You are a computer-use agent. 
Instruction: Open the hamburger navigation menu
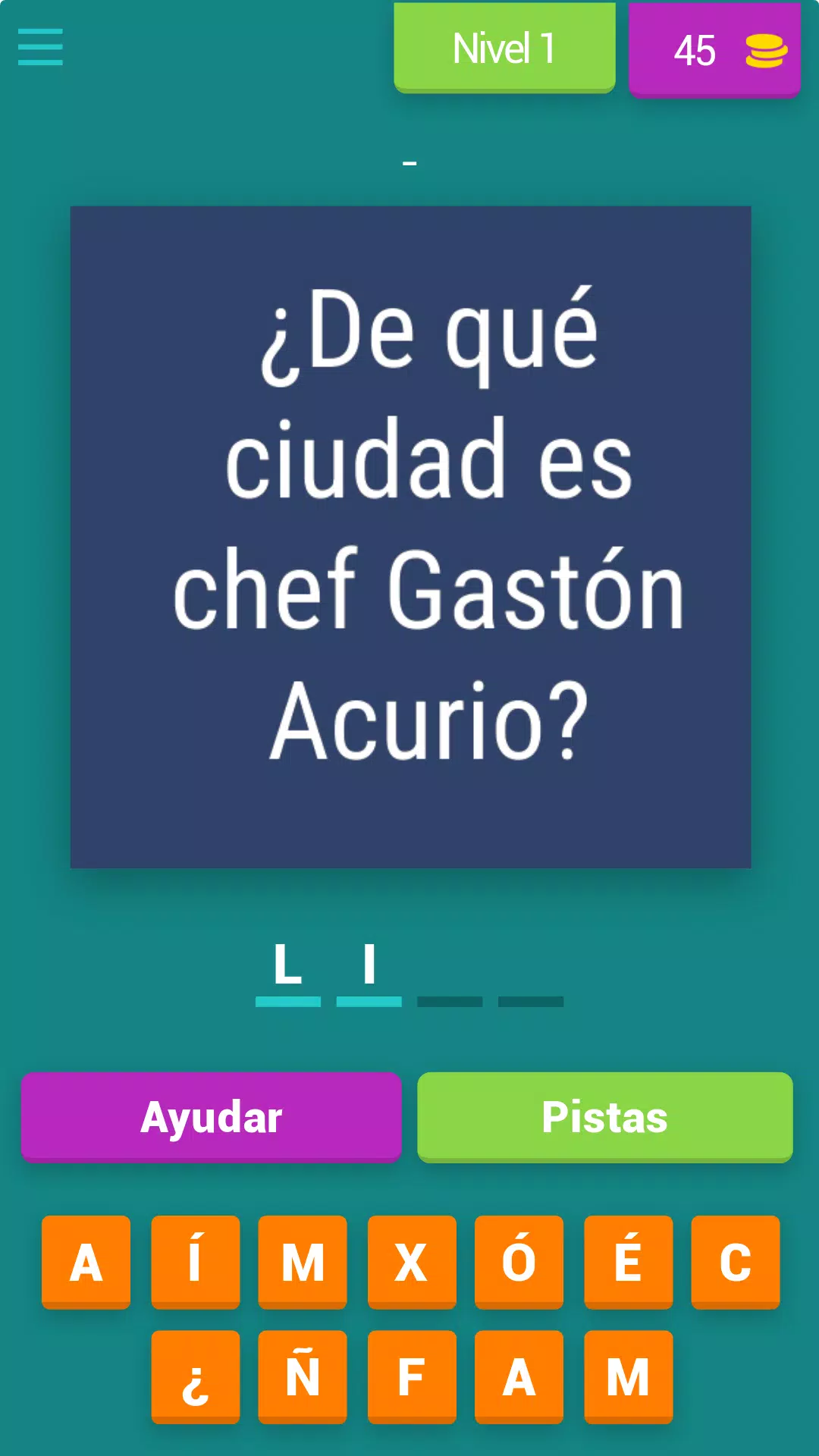tap(40, 47)
